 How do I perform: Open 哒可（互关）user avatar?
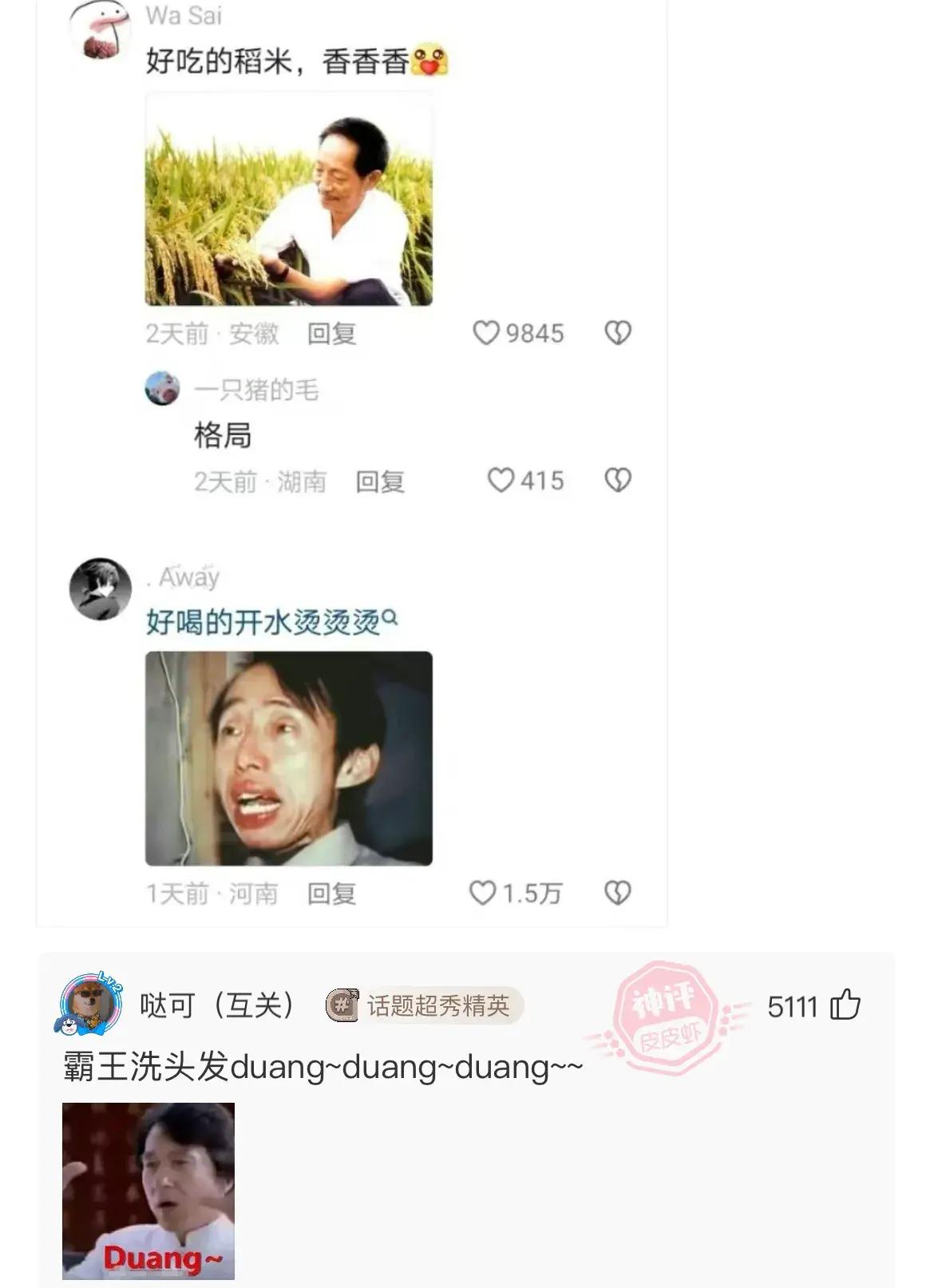(x=90, y=1005)
